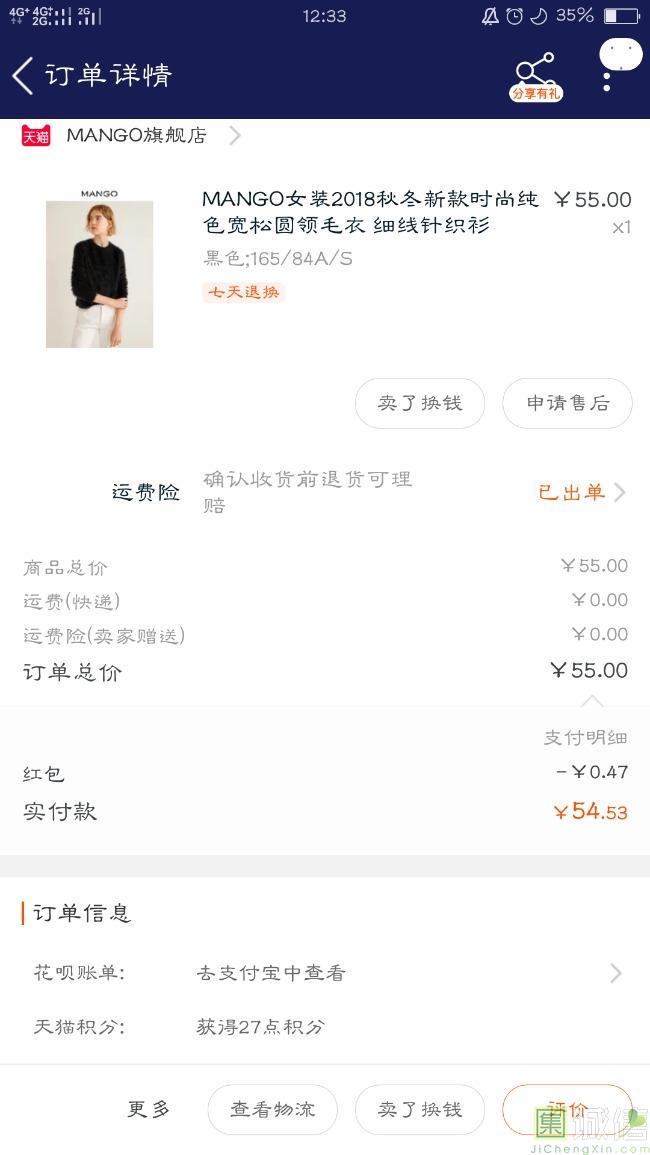Screen dimensions: 650x1155
Task: Open 花呗账单 去支付宝中查看 row
Action: pyautogui.click(x=324, y=973)
